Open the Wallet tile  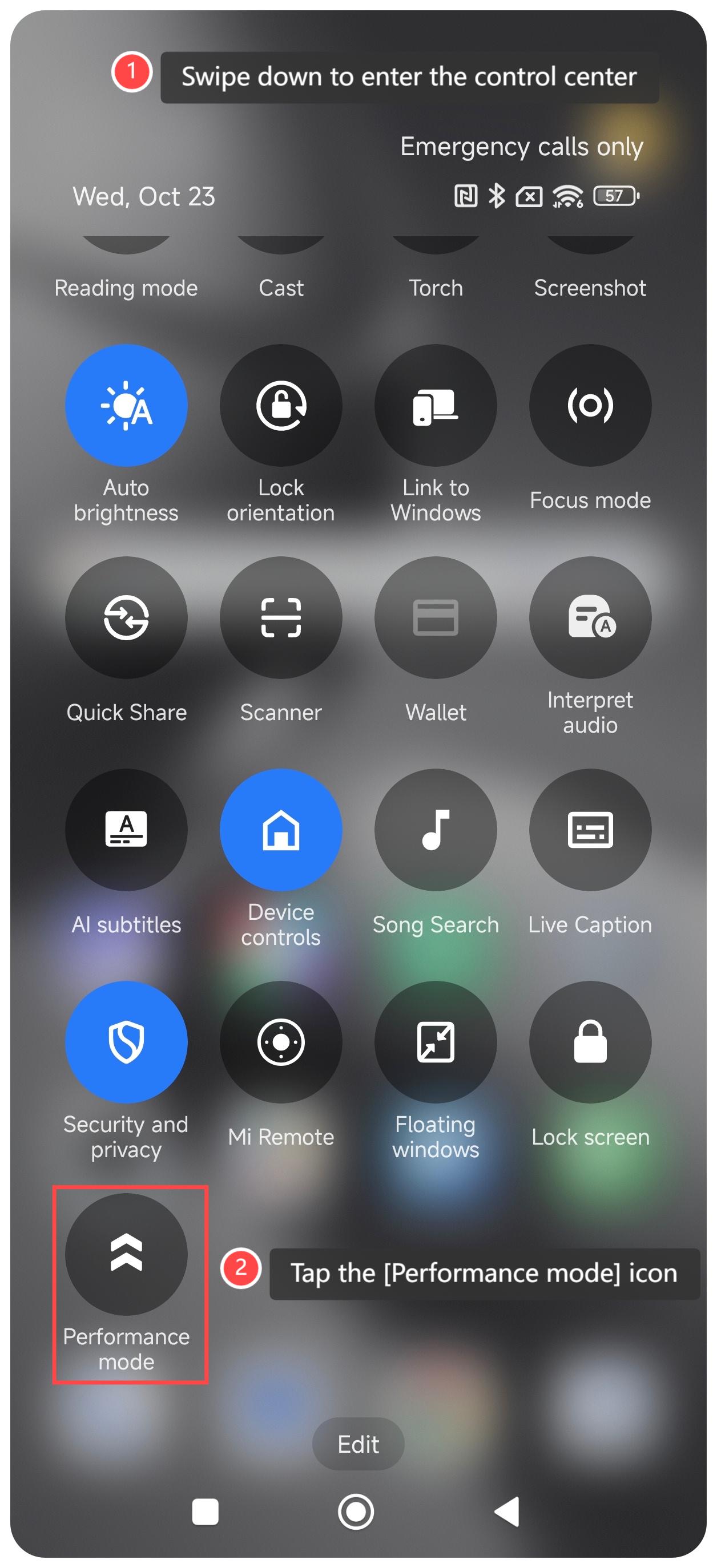[x=436, y=617]
